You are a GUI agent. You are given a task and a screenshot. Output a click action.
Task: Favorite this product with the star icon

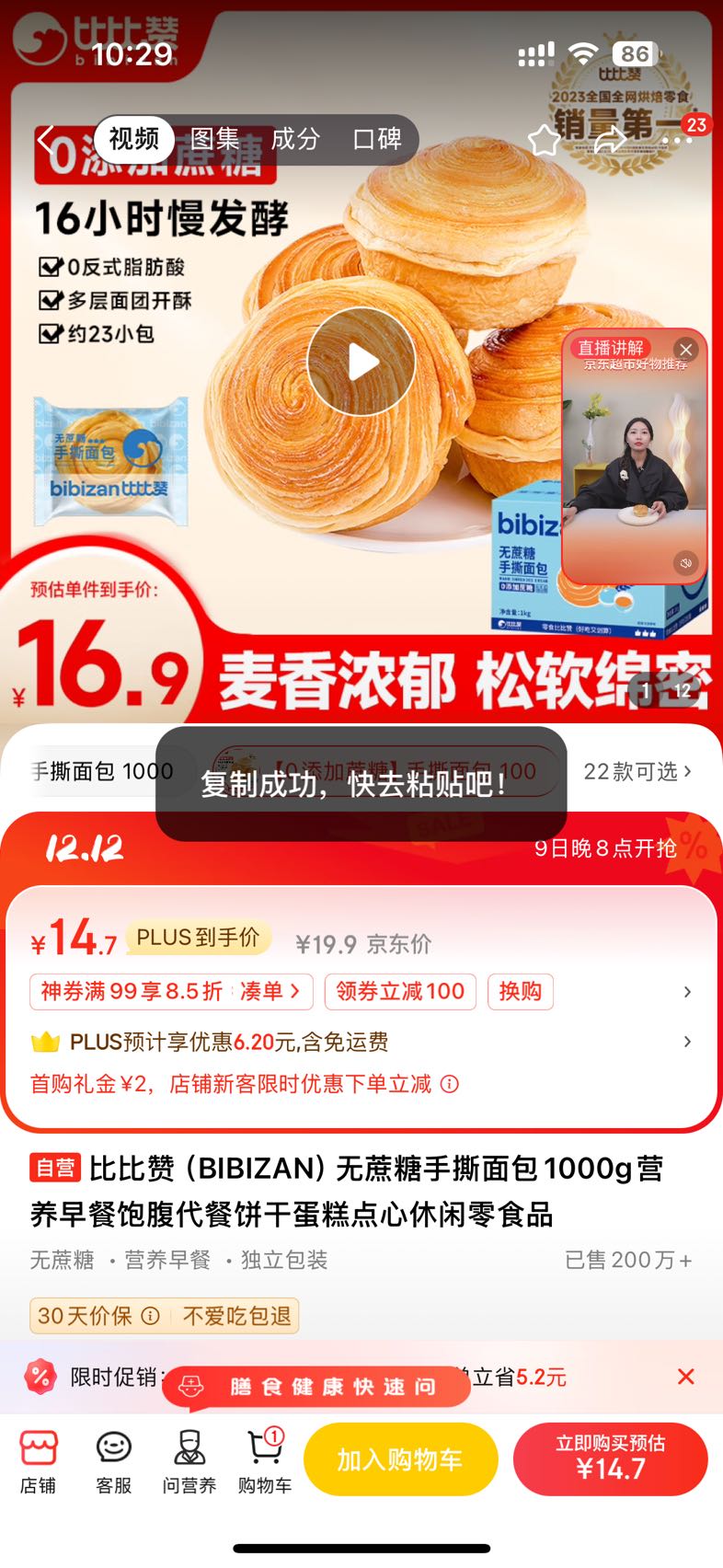coord(544,140)
